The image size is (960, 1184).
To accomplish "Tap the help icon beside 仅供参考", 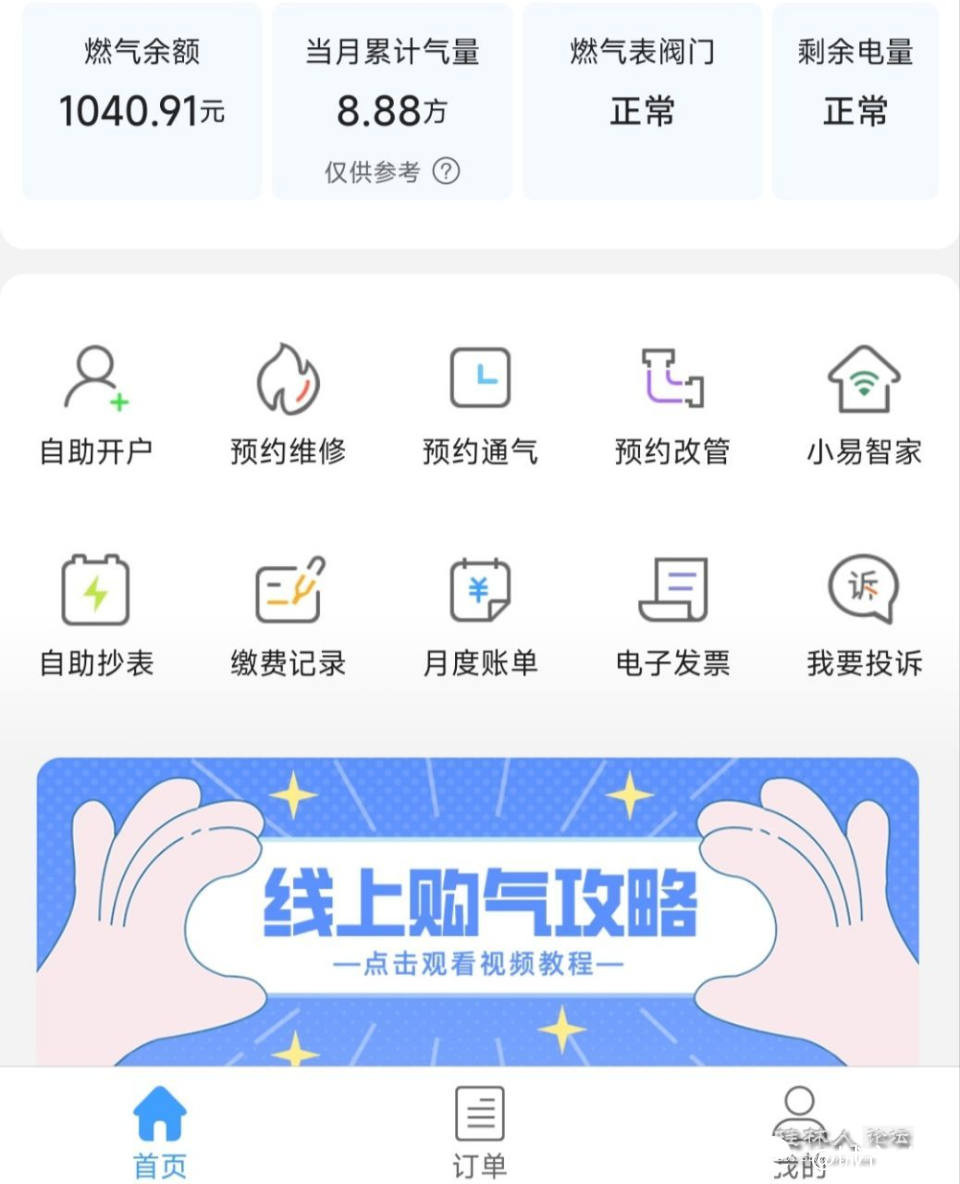I will click(x=446, y=172).
